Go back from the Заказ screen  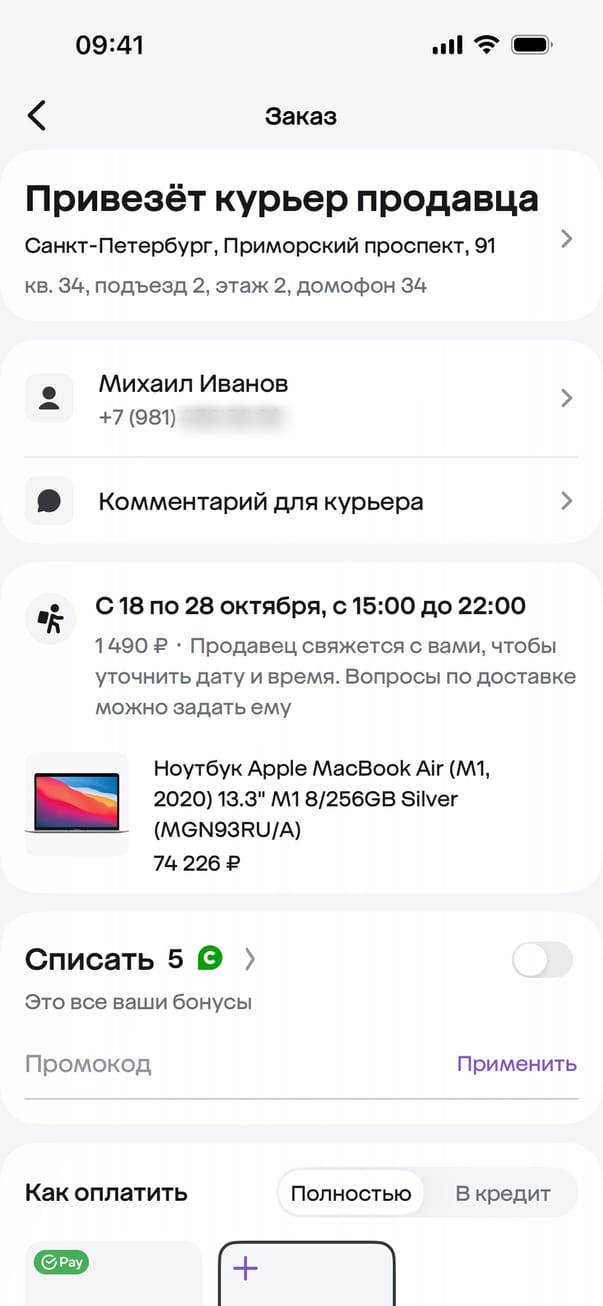click(37, 116)
